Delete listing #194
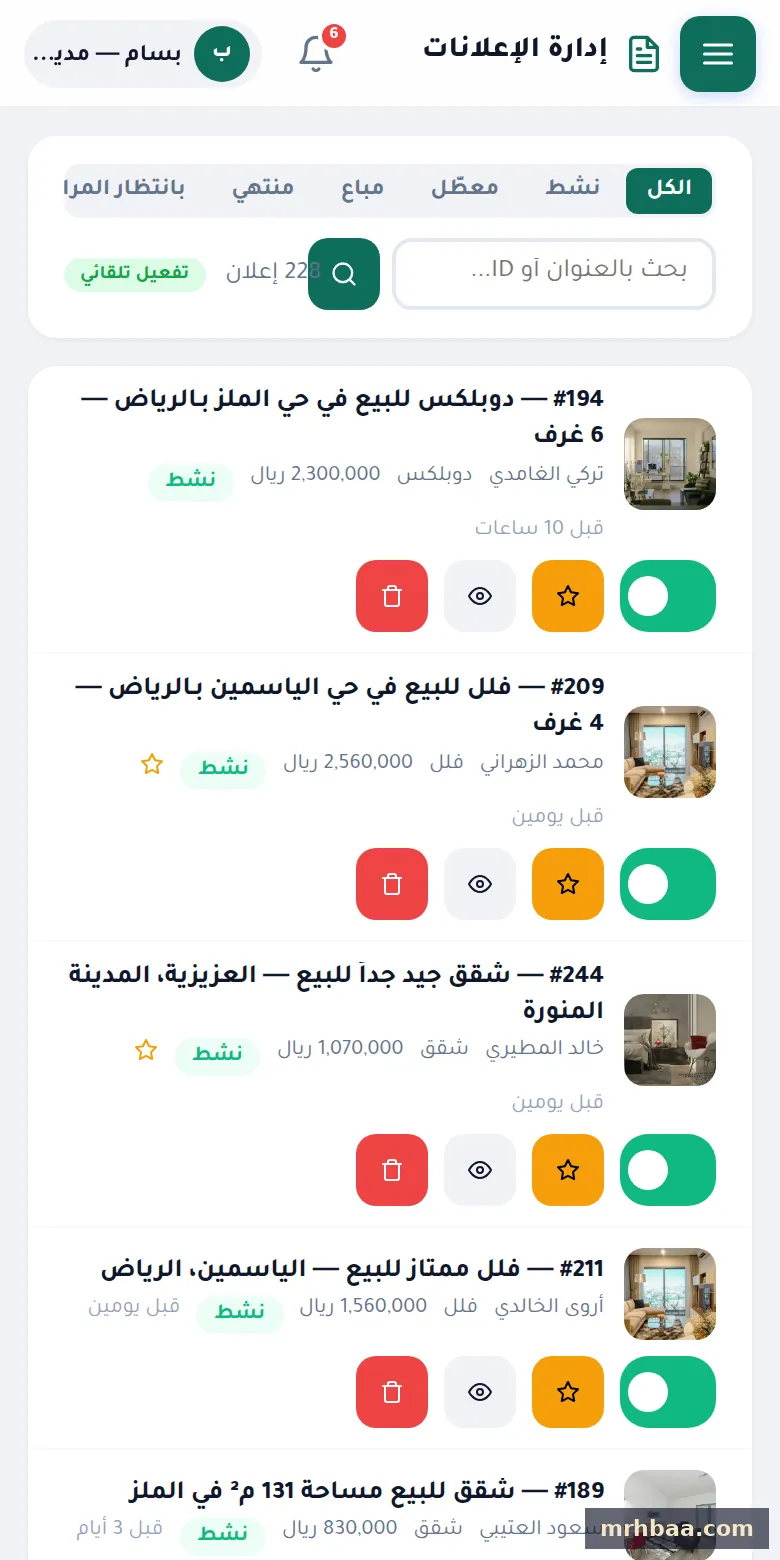 (x=392, y=596)
